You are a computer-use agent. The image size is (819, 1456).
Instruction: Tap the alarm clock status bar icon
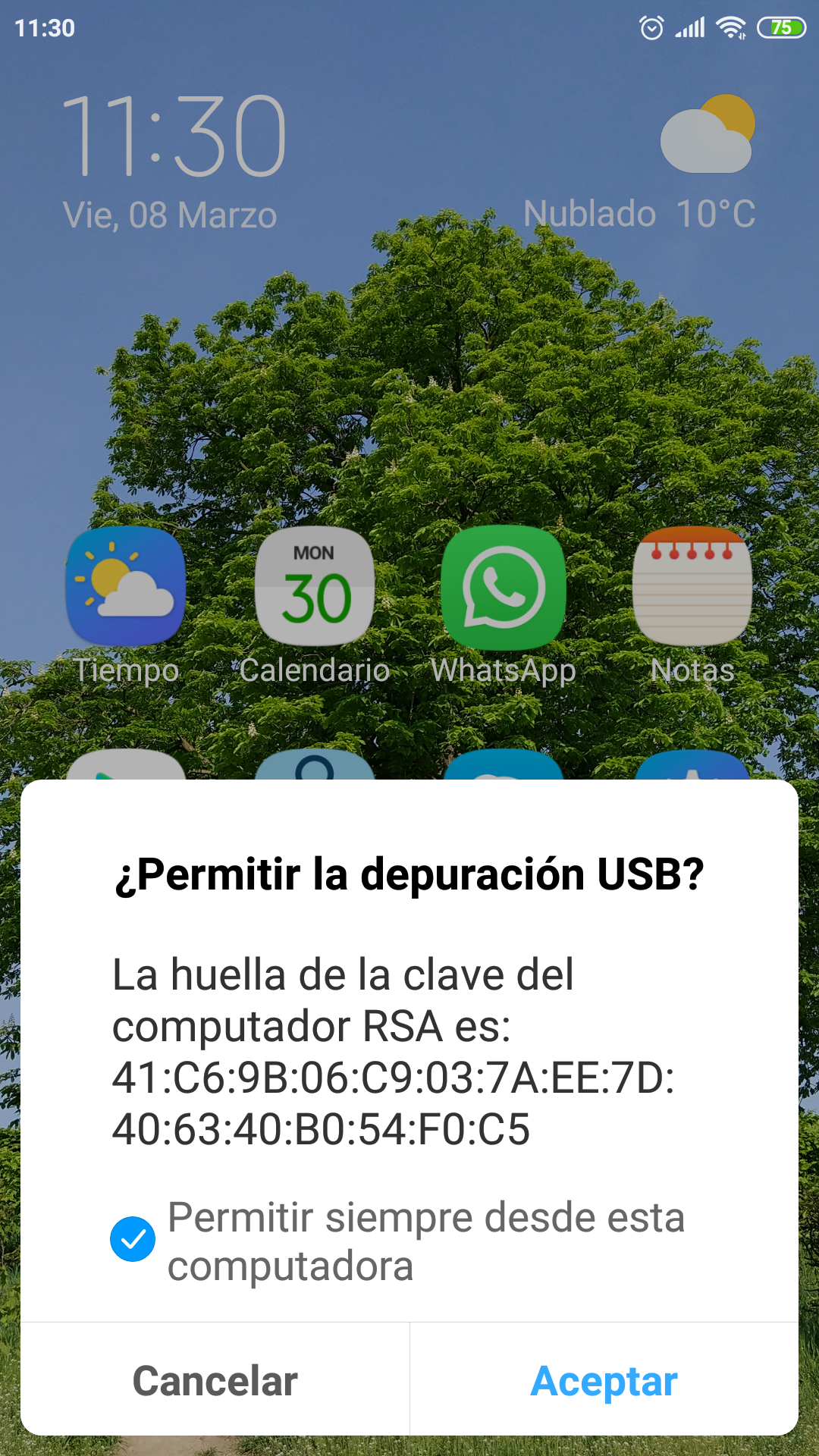(651, 25)
